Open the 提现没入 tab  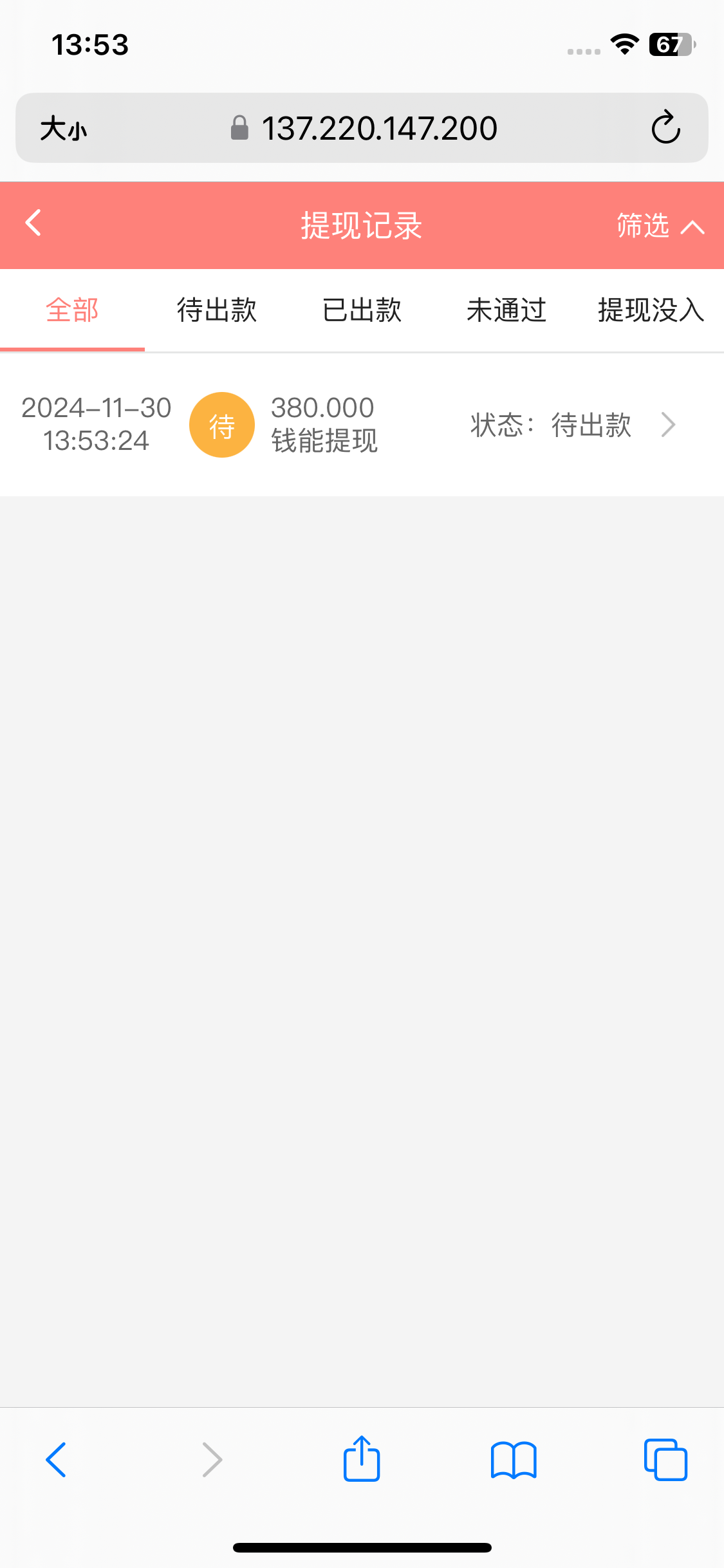(x=651, y=310)
